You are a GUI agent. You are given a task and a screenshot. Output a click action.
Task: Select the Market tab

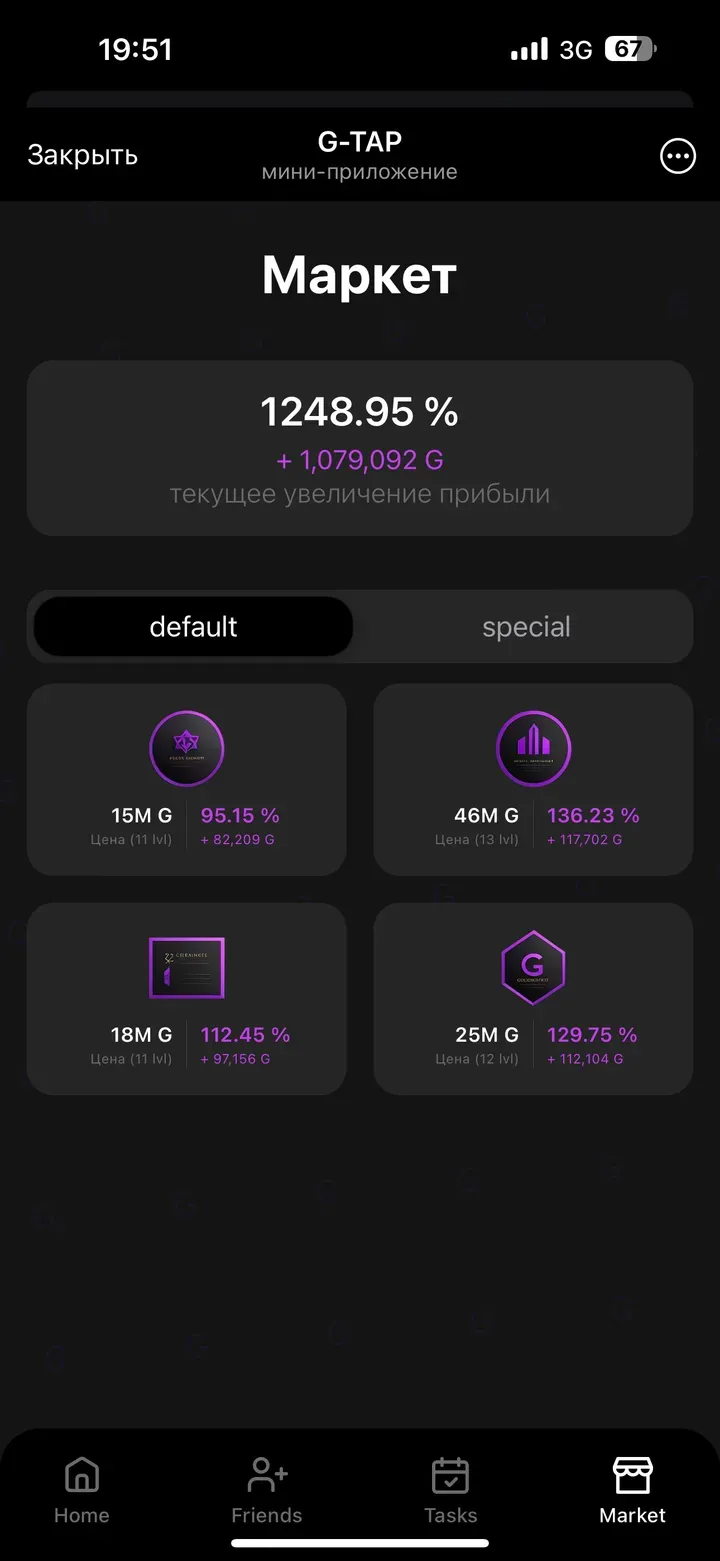click(x=632, y=1490)
